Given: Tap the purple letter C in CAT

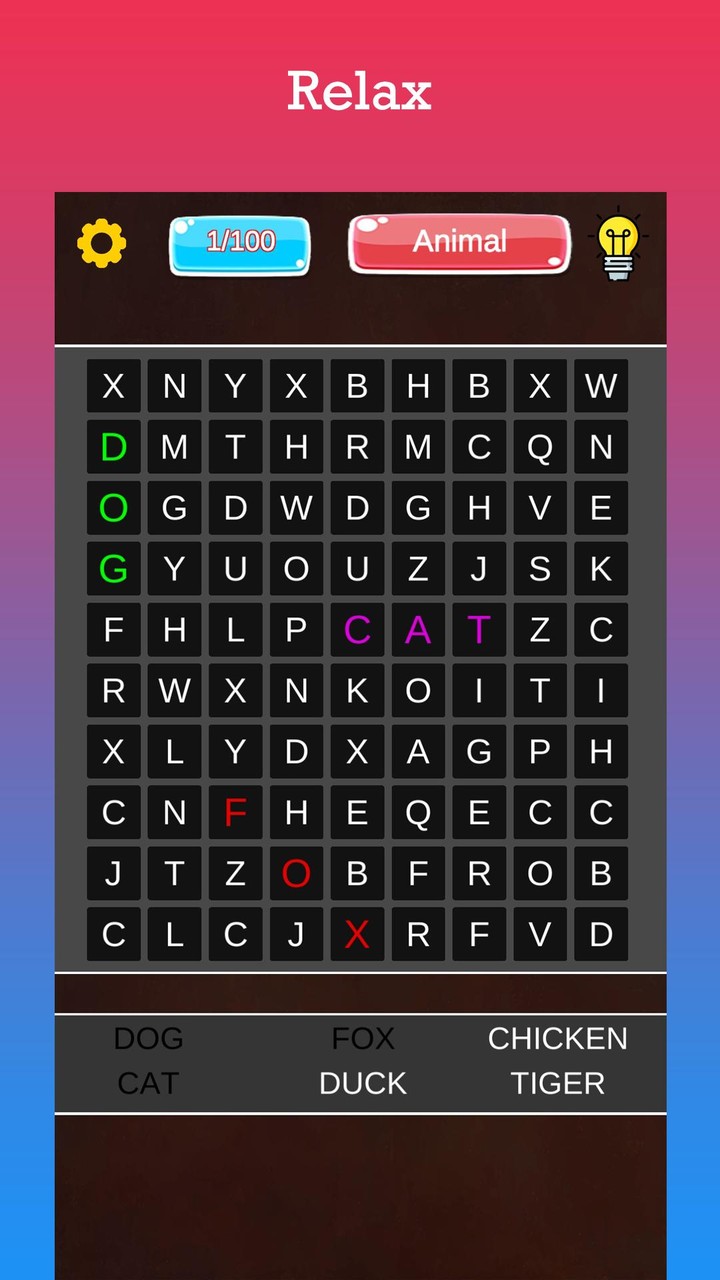Looking at the screenshot, I should pos(357,630).
